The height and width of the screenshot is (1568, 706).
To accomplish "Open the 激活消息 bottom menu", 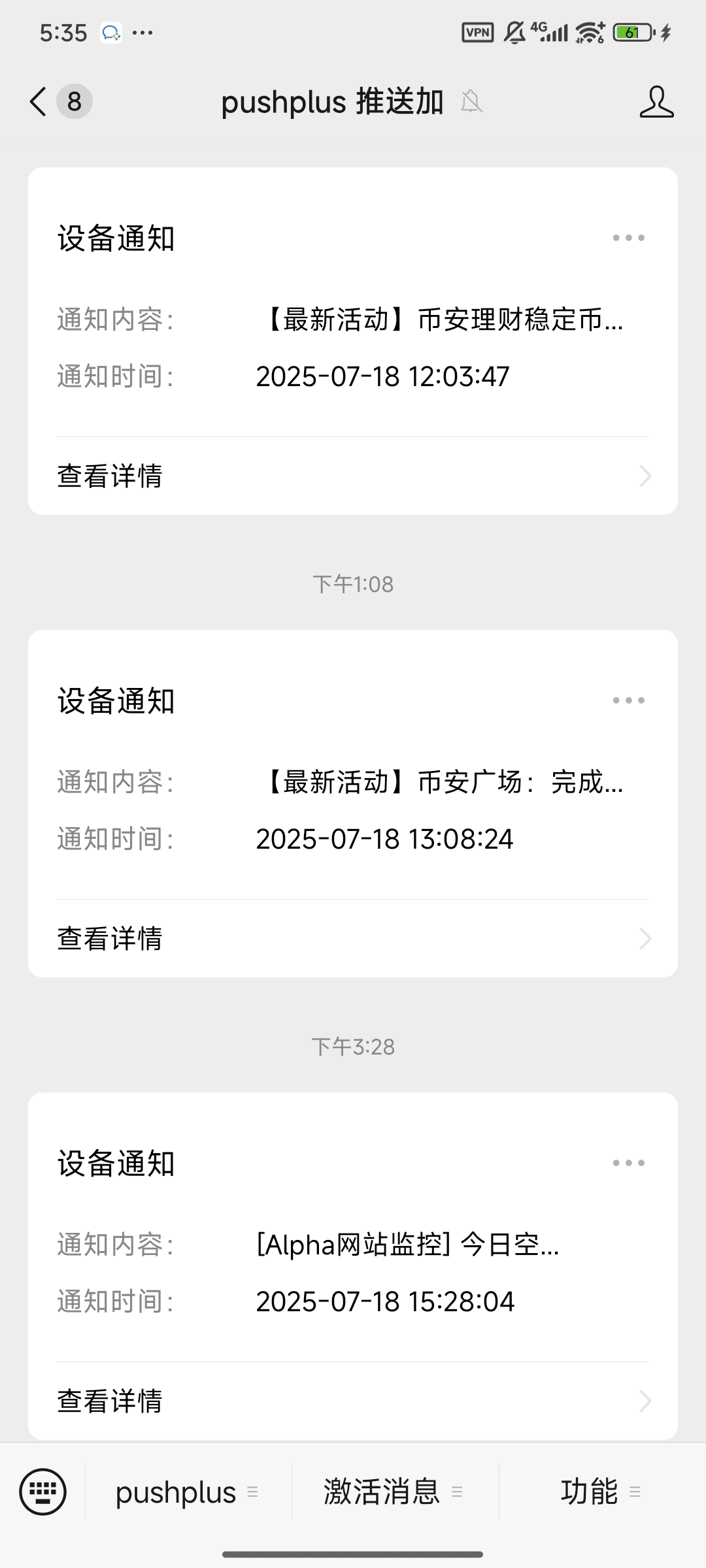I will pos(395,1492).
